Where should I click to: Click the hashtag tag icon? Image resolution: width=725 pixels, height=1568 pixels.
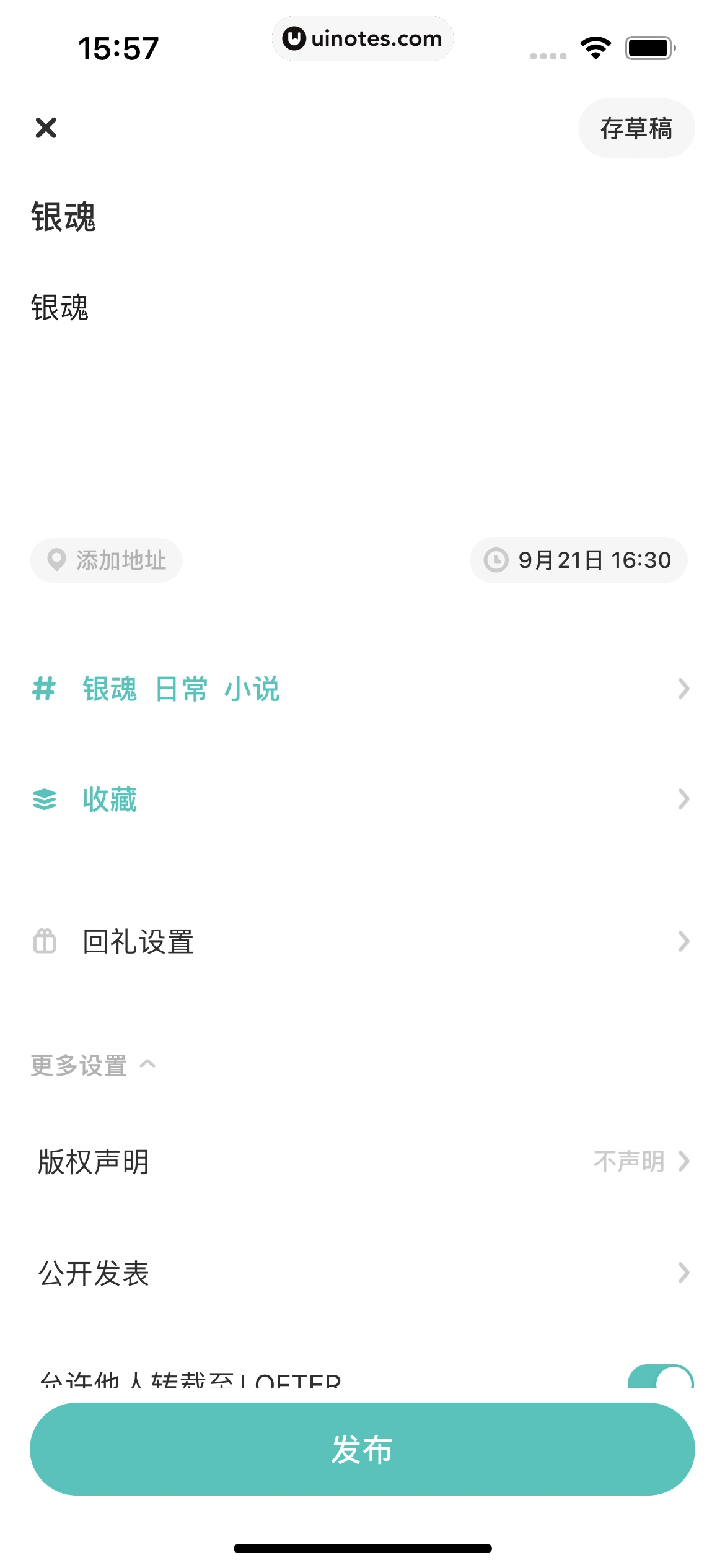(43, 687)
